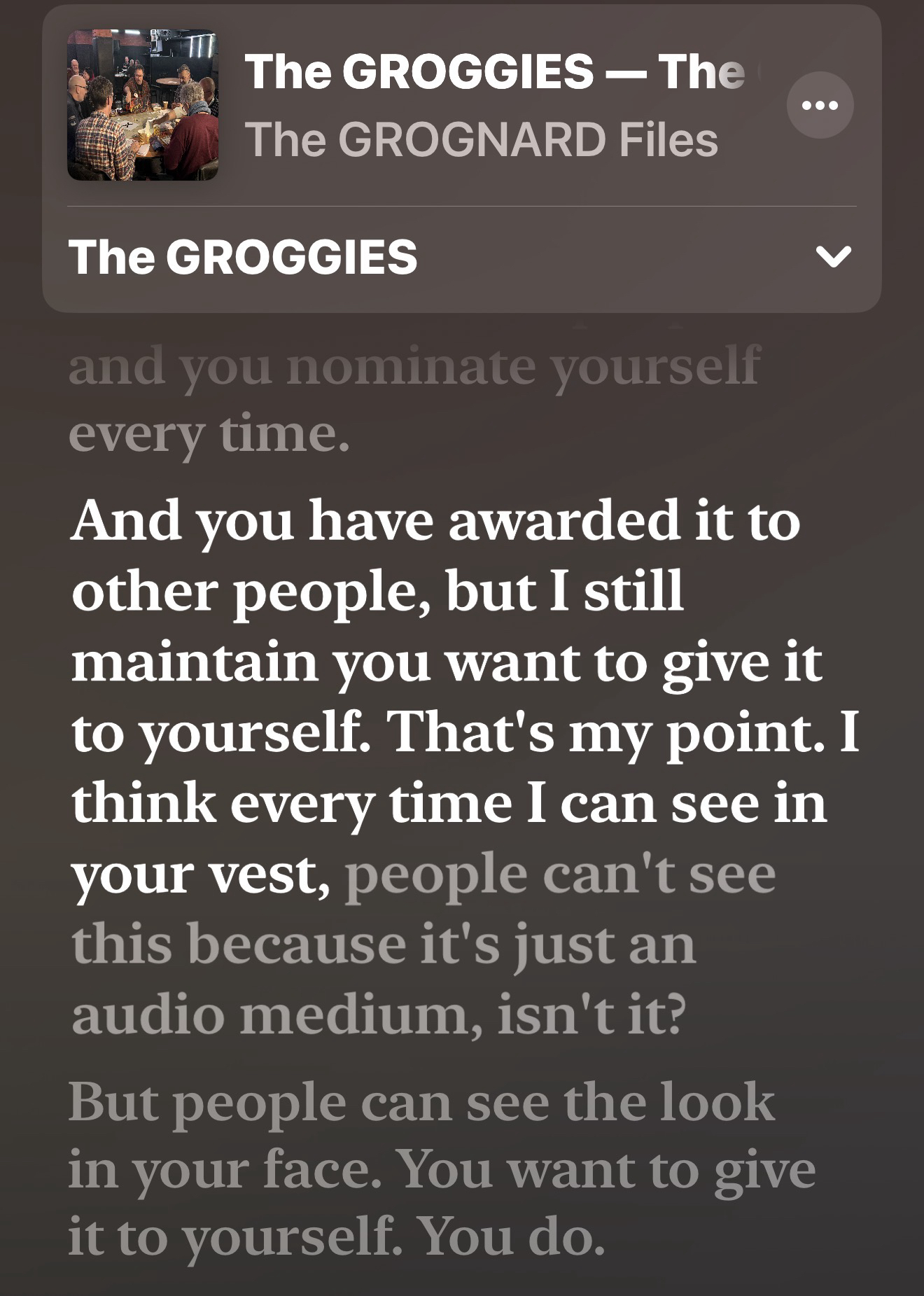Image resolution: width=924 pixels, height=1296 pixels.
Task: Open the more options ellipsis menu
Action: click(x=820, y=106)
